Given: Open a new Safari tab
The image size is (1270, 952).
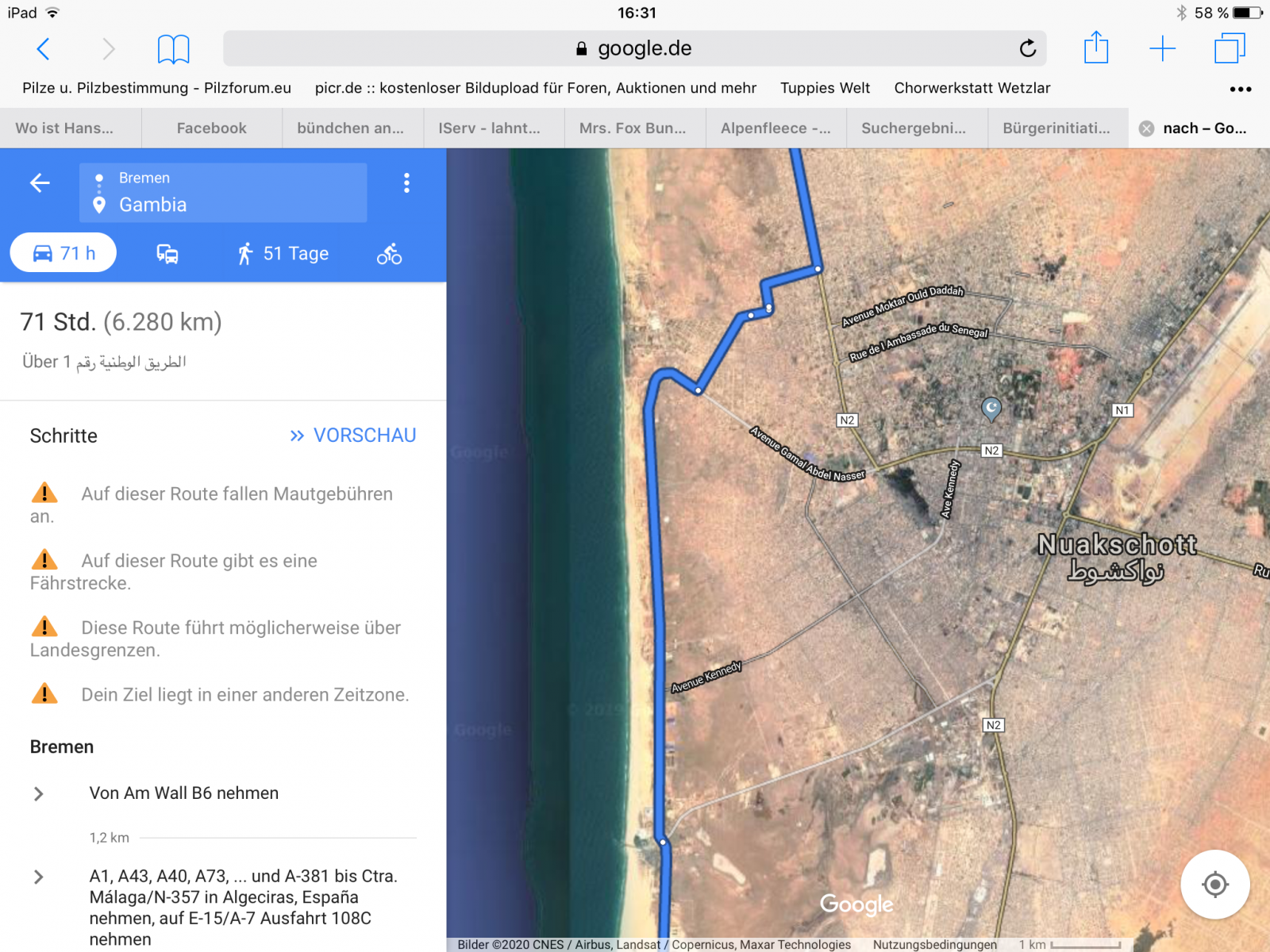Looking at the screenshot, I should 1162,49.
